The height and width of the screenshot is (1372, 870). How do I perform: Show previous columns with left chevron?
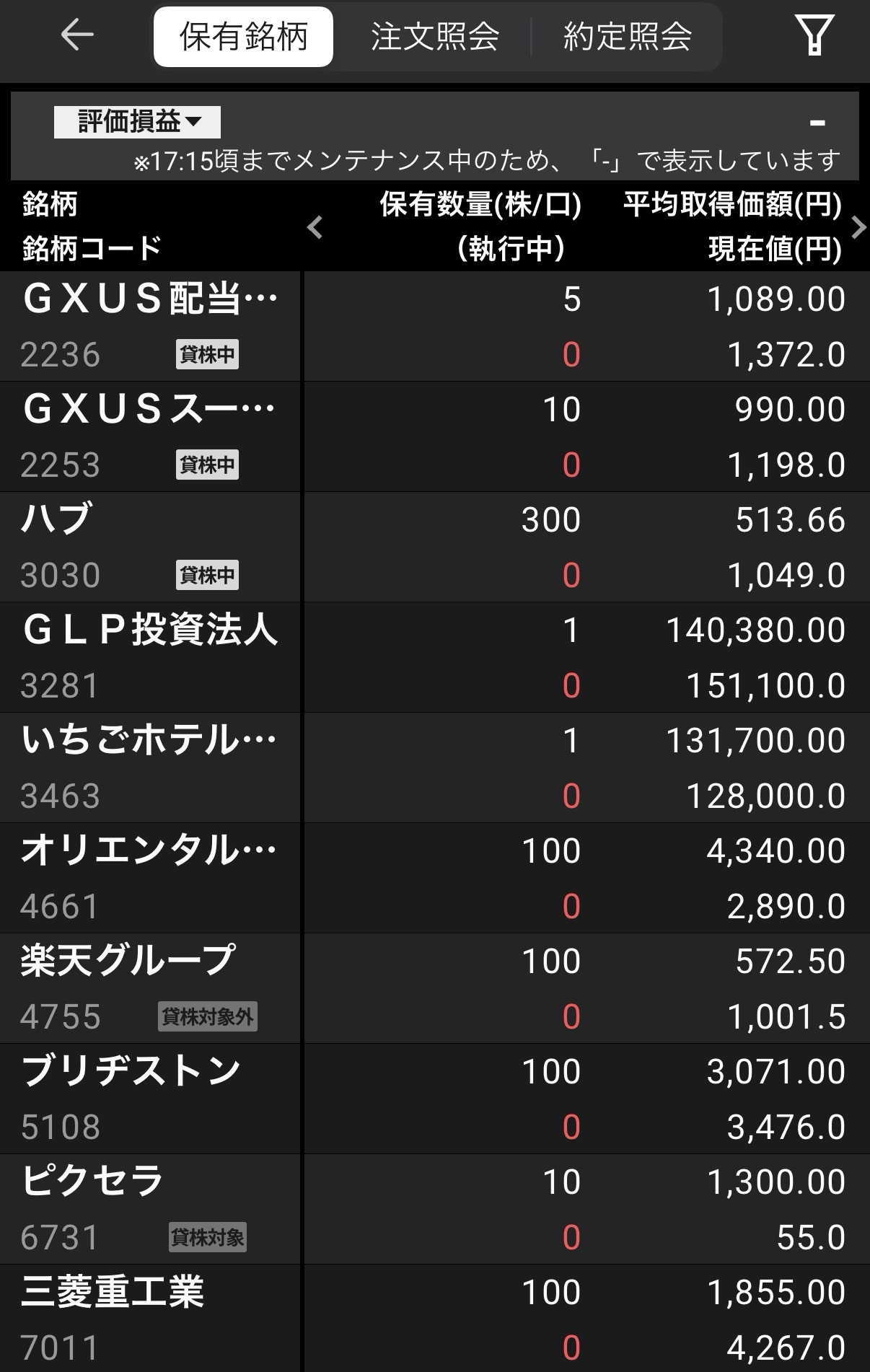pyautogui.click(x=315, y=227)
